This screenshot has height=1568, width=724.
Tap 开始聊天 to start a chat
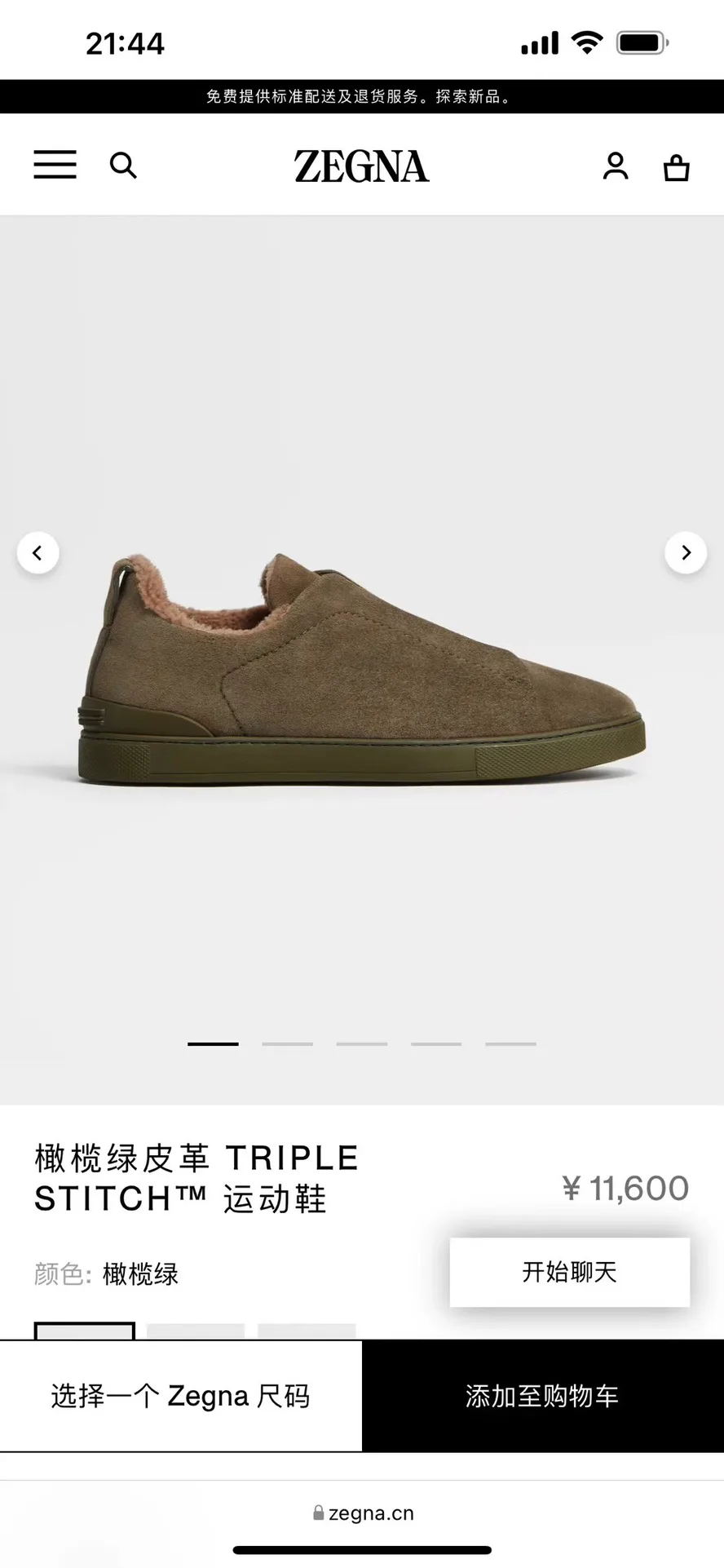(570, 1272)
